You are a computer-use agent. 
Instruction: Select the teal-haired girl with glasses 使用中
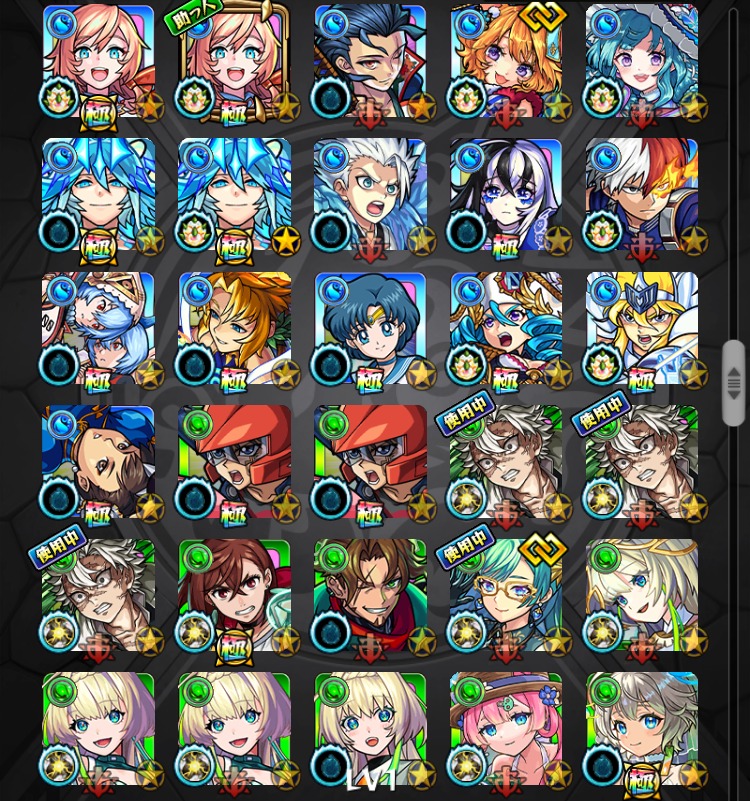click(x=506, y=596)
